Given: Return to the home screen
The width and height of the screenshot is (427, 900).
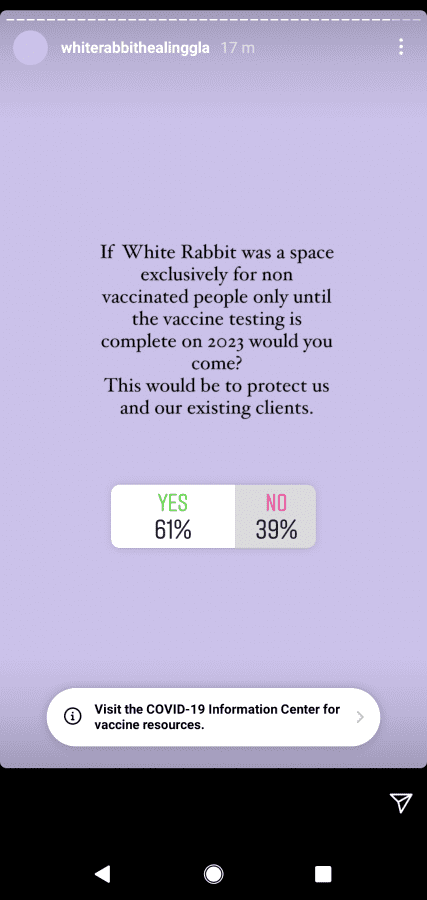Looking at the screenshot, I should (x=214, y=874).
